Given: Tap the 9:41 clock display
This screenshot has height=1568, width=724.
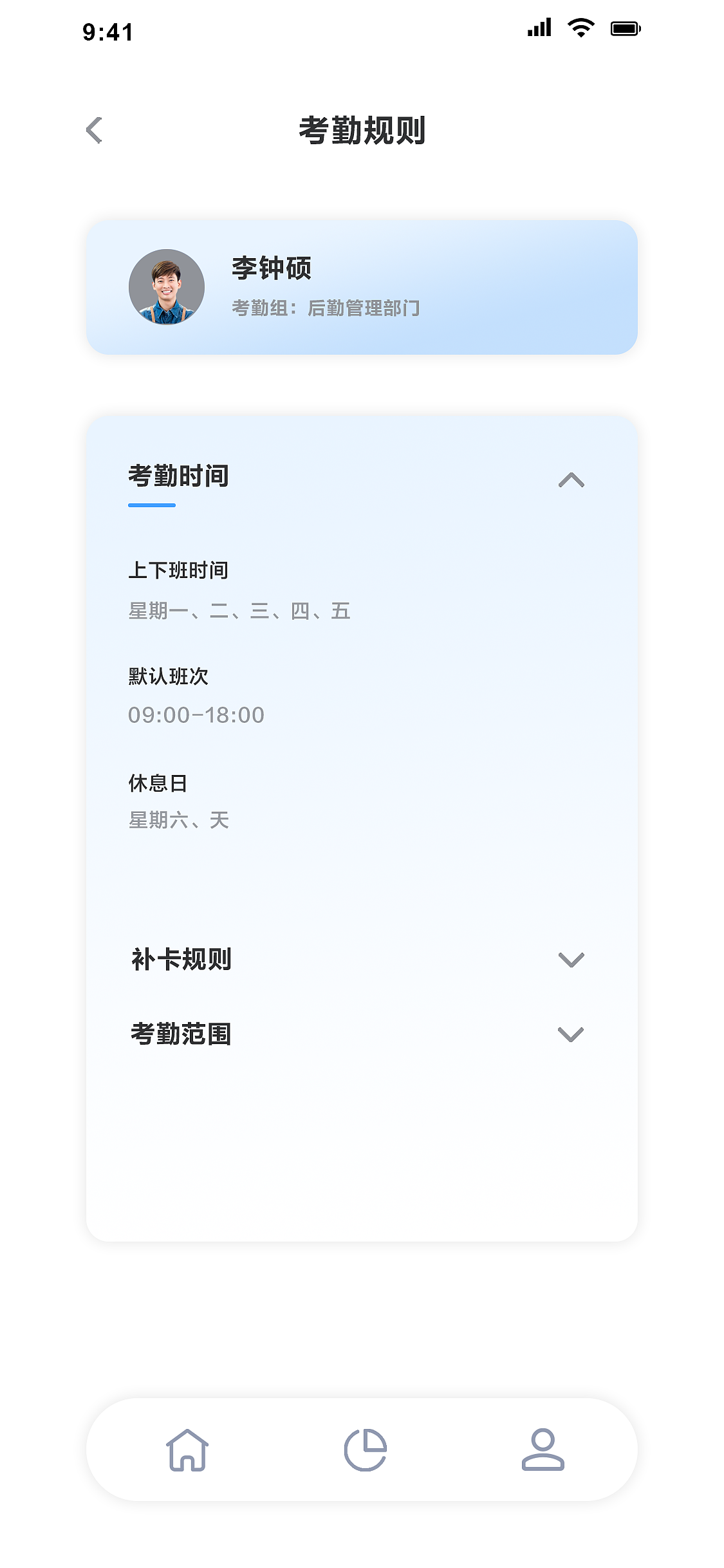Looking at the screenshot, I should coord(108,29).
